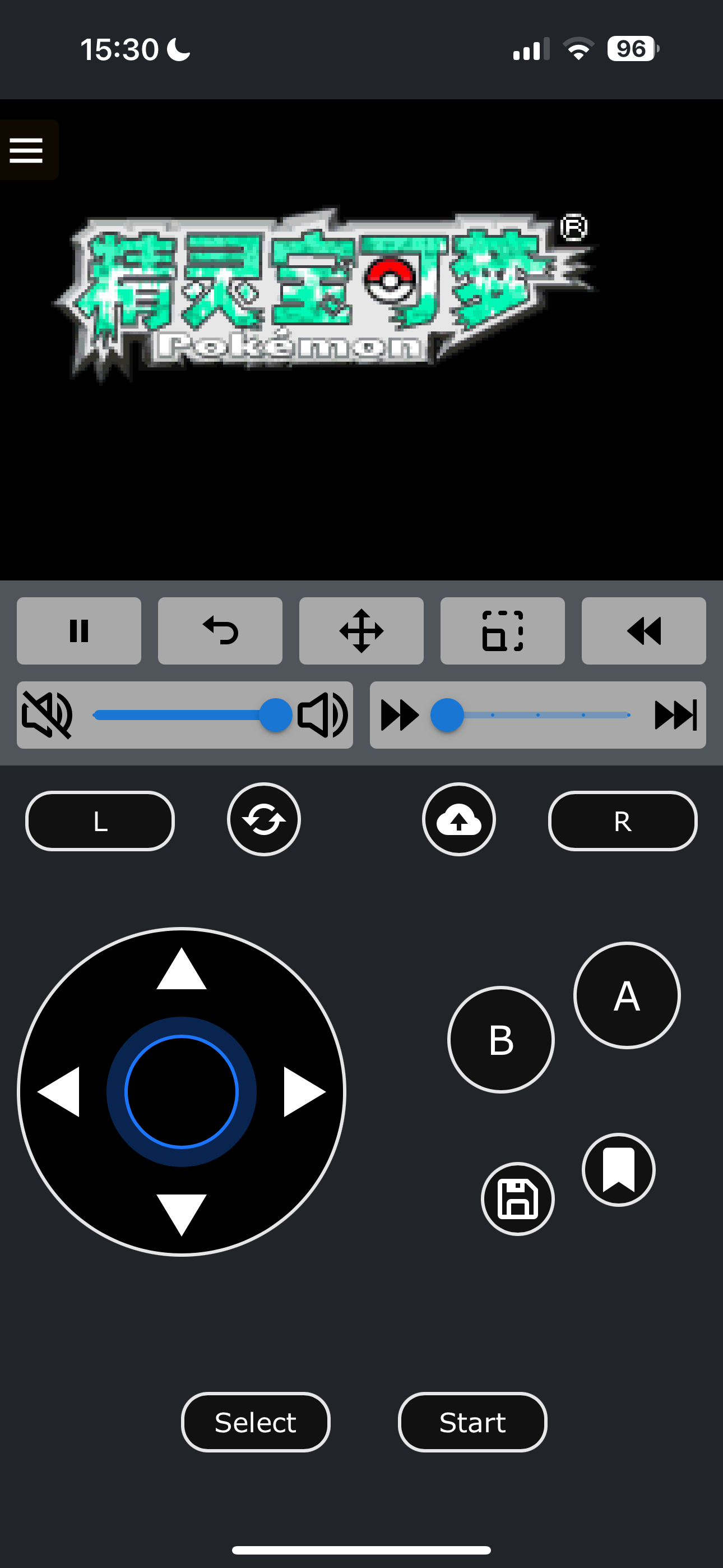Hit the A button
Screen dimensions: 723x1568
(627, 995)
